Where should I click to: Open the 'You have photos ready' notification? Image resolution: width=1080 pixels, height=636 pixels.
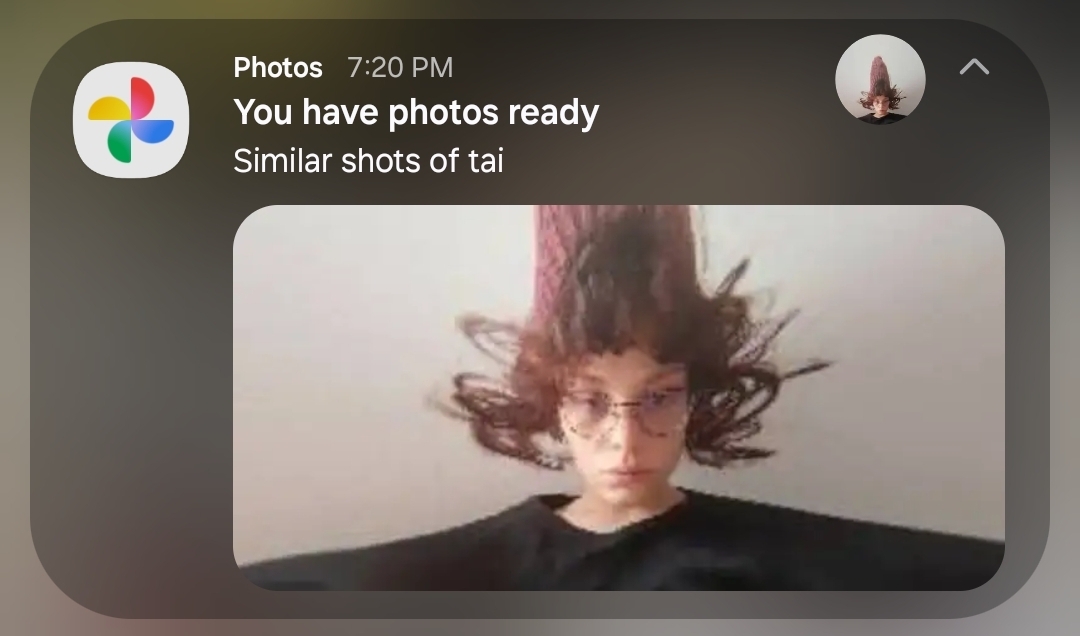416,113
